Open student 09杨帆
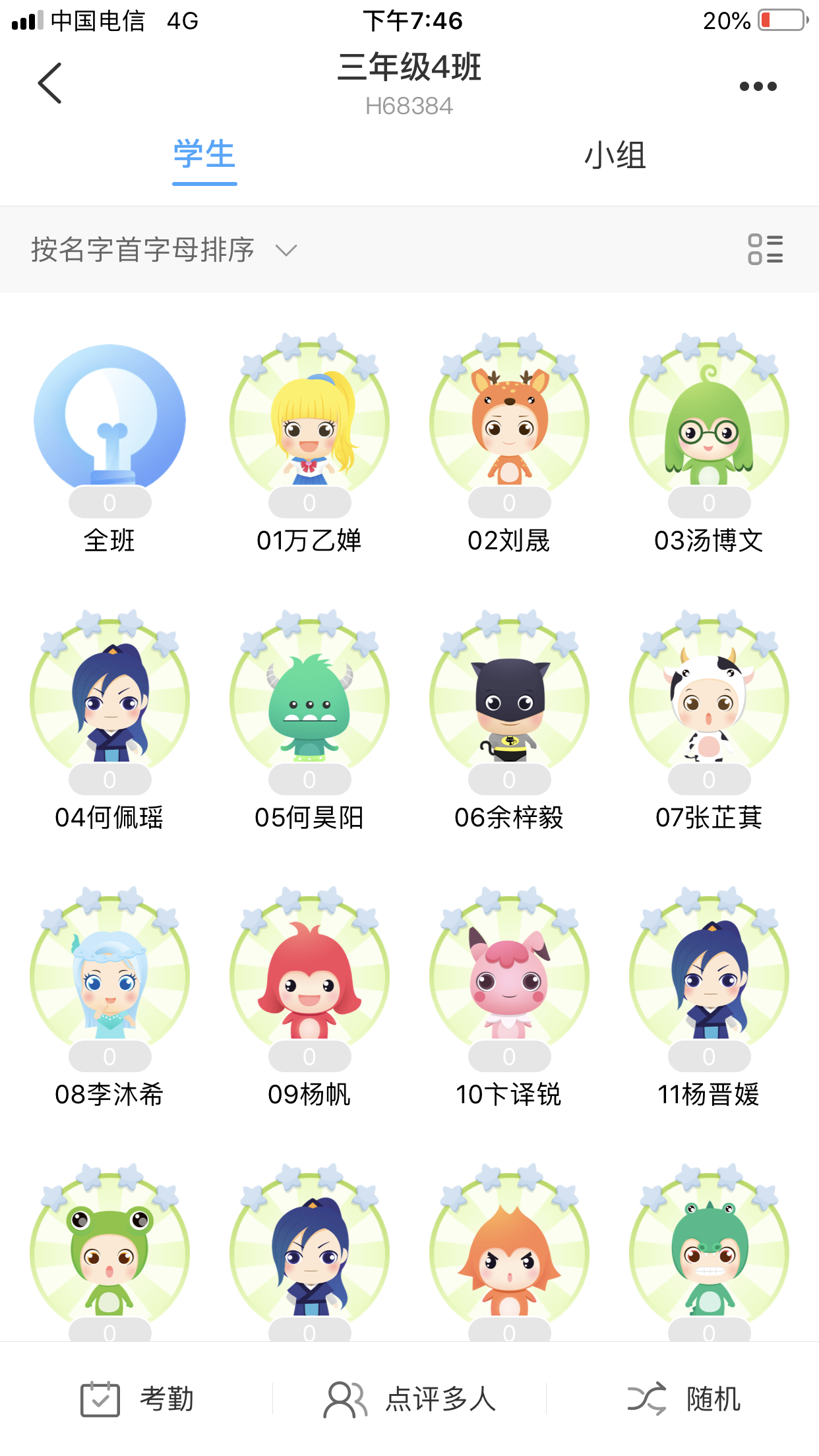The height and width of the screenshot is (1456, 819). pyautogui.click(x=309, y=976)
